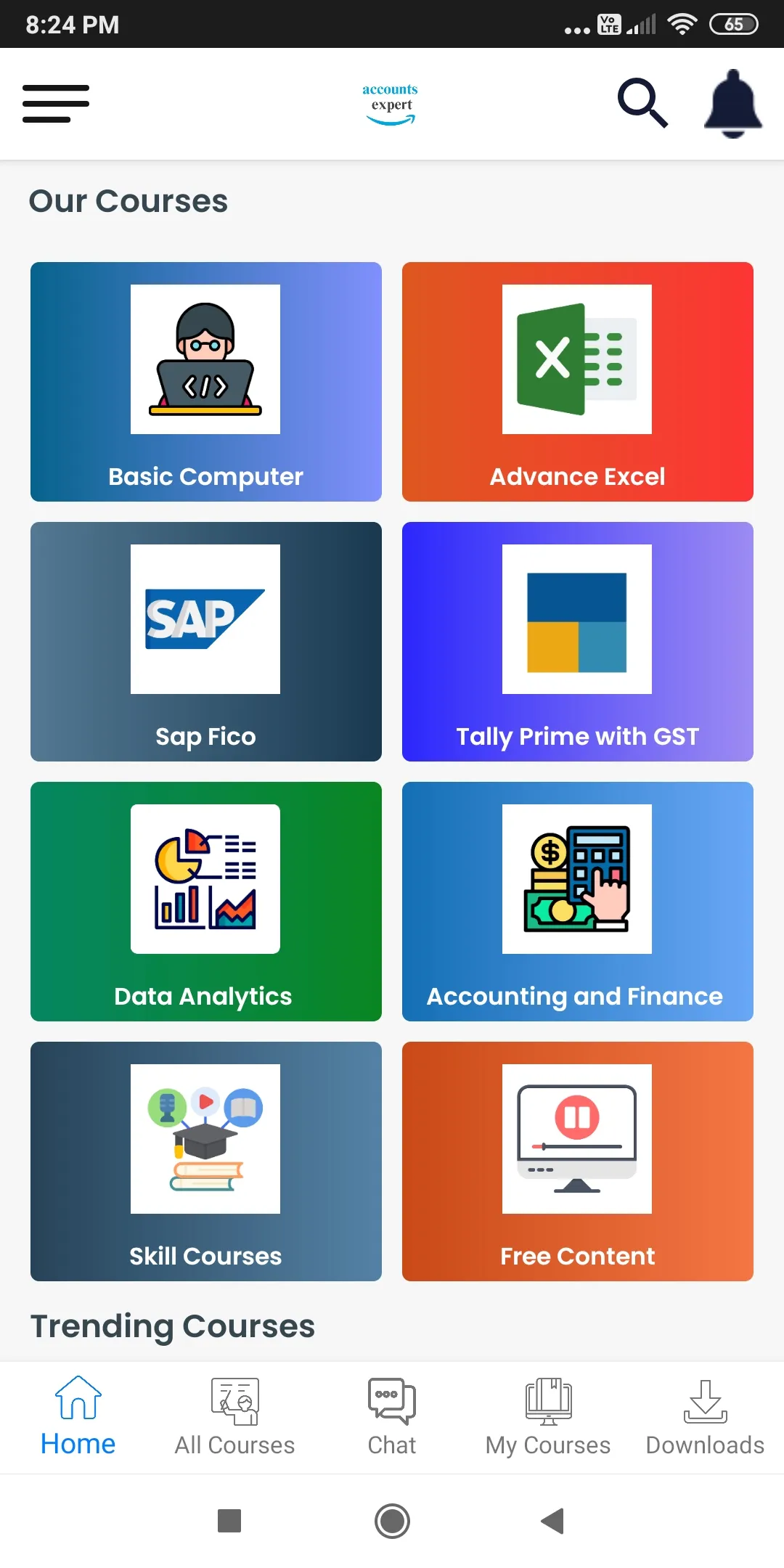Screen dimensions: 784x1568
Task: Switch to the My Courses tab
Action: [x=548, y=1417]
